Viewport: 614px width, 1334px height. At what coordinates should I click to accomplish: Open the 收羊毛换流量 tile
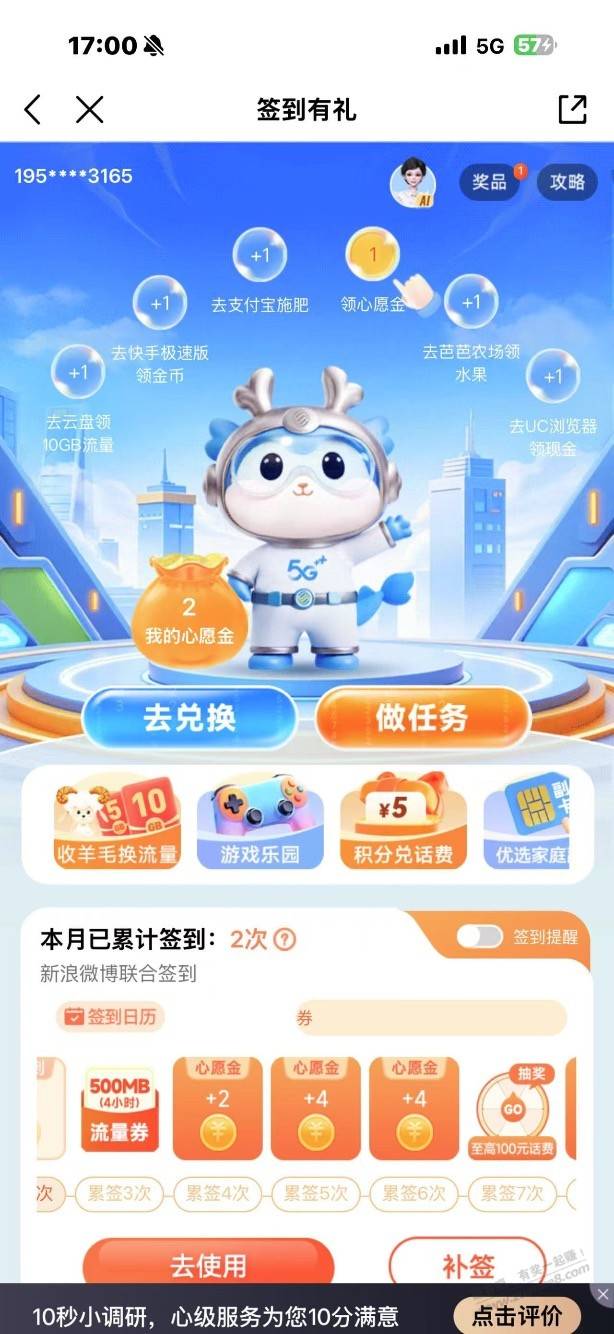tap(117, 825)
